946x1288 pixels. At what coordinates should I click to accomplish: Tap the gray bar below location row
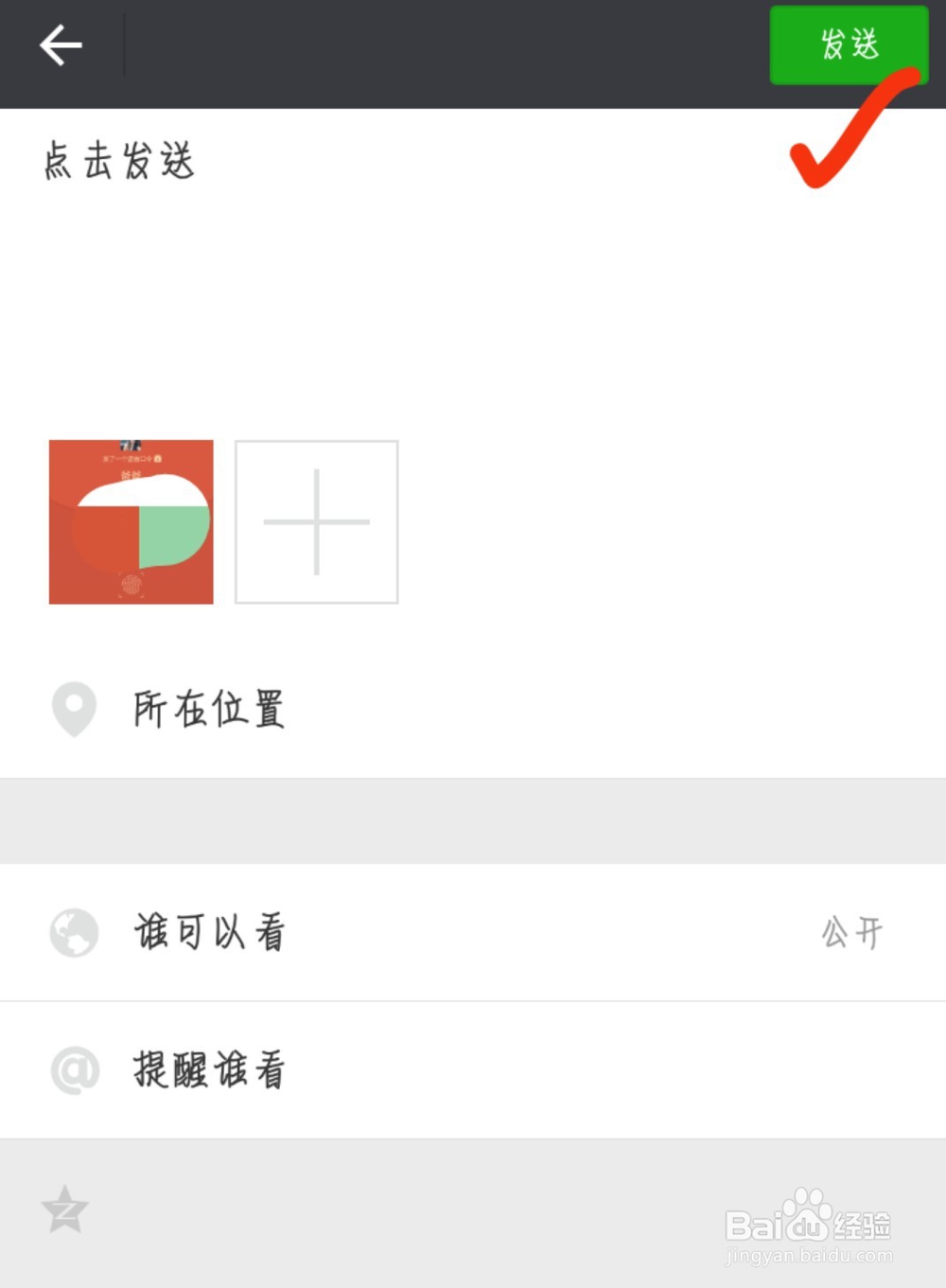click(473, 820)
